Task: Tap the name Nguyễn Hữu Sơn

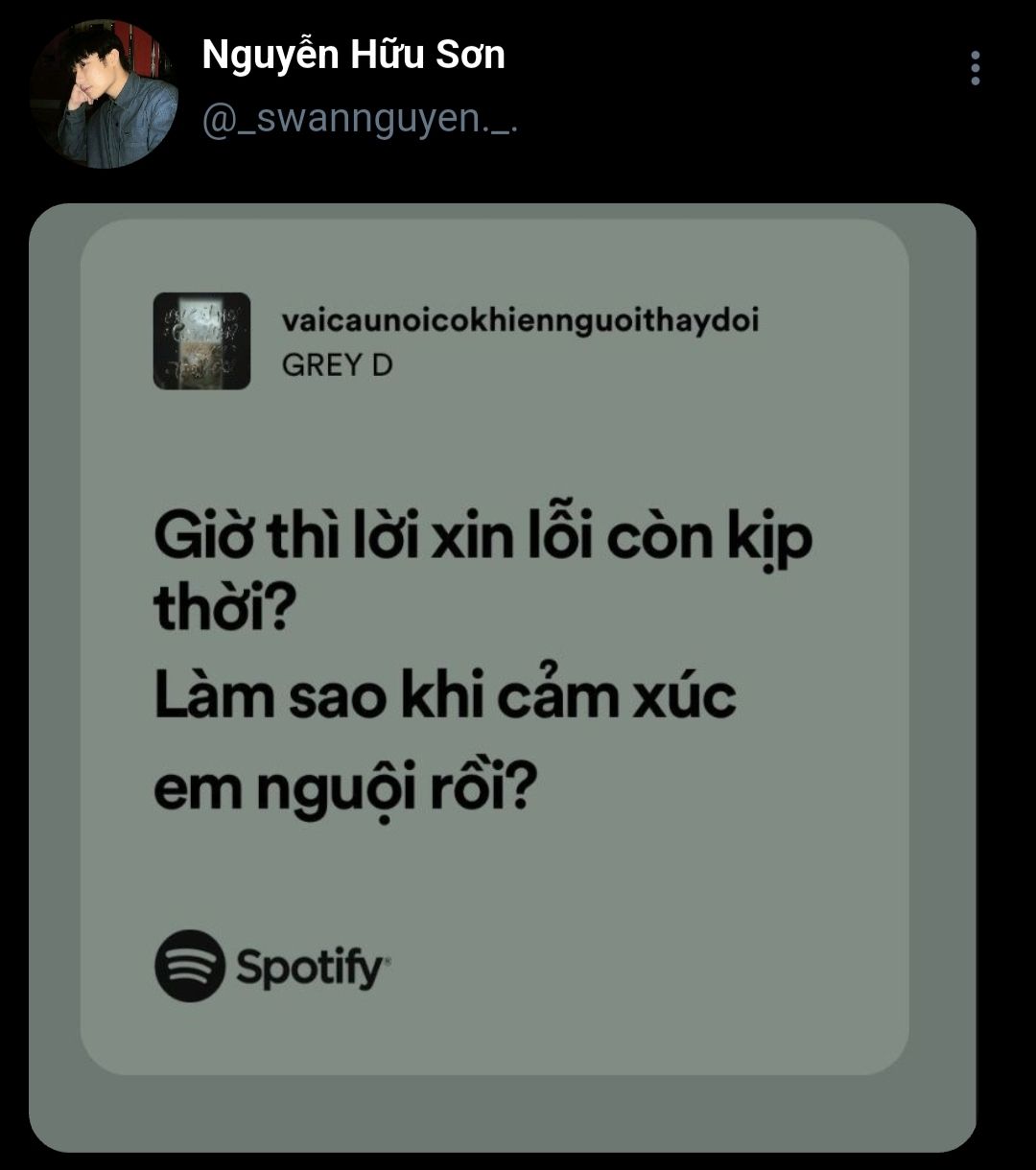Action: pos(353,56)
